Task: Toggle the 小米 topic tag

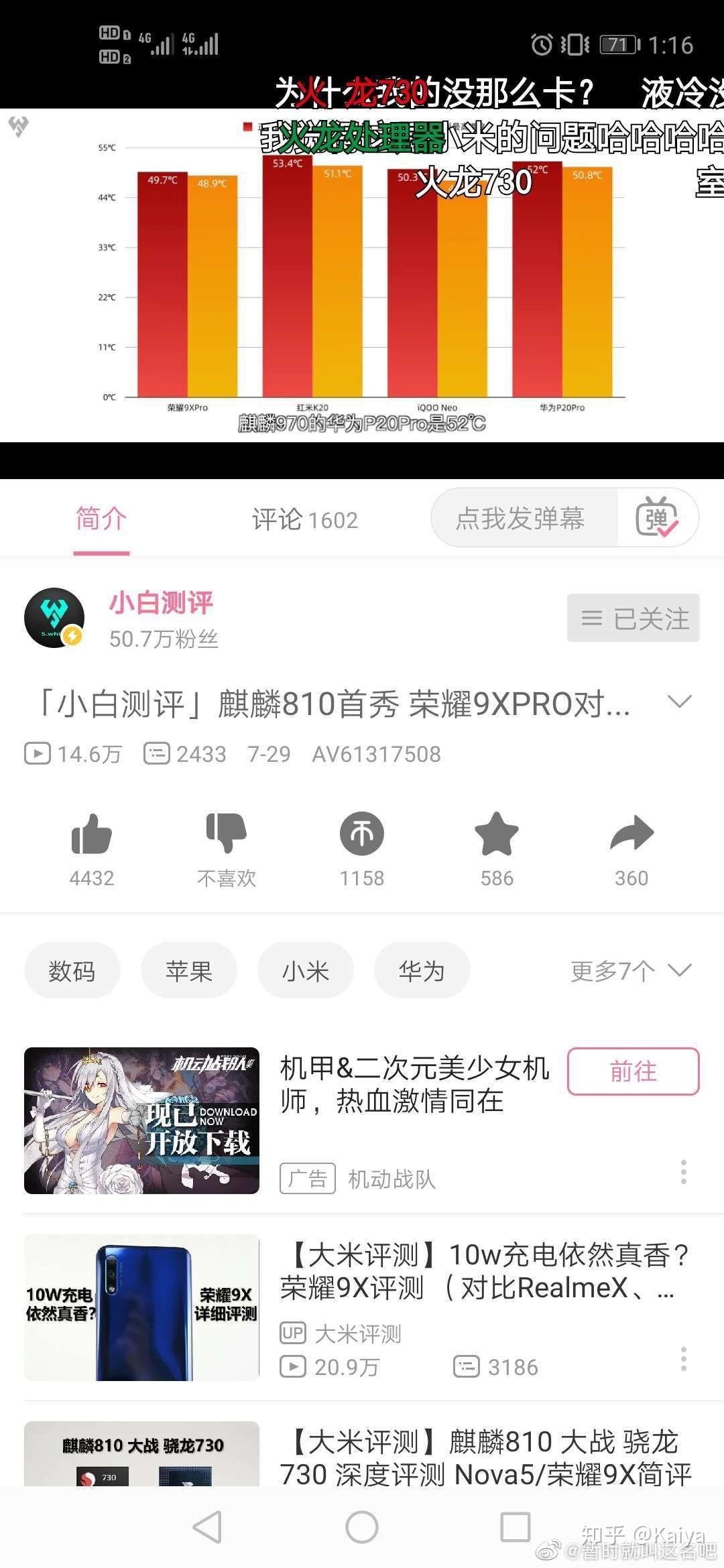Action: coord(305,970)
